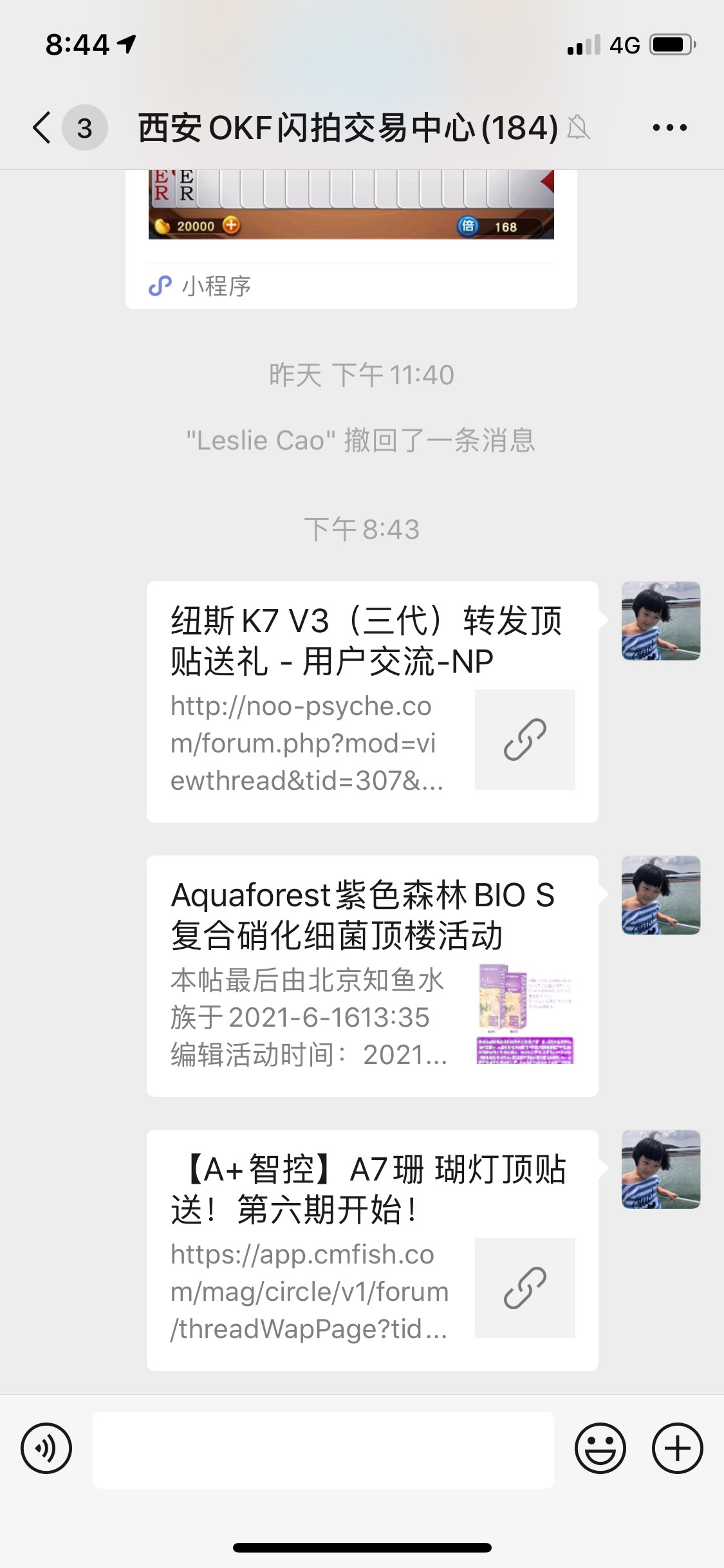The width and height of the screenshot is (724, 1568).
Task: Go back to the chat list
Action: [x=42, y=127]
